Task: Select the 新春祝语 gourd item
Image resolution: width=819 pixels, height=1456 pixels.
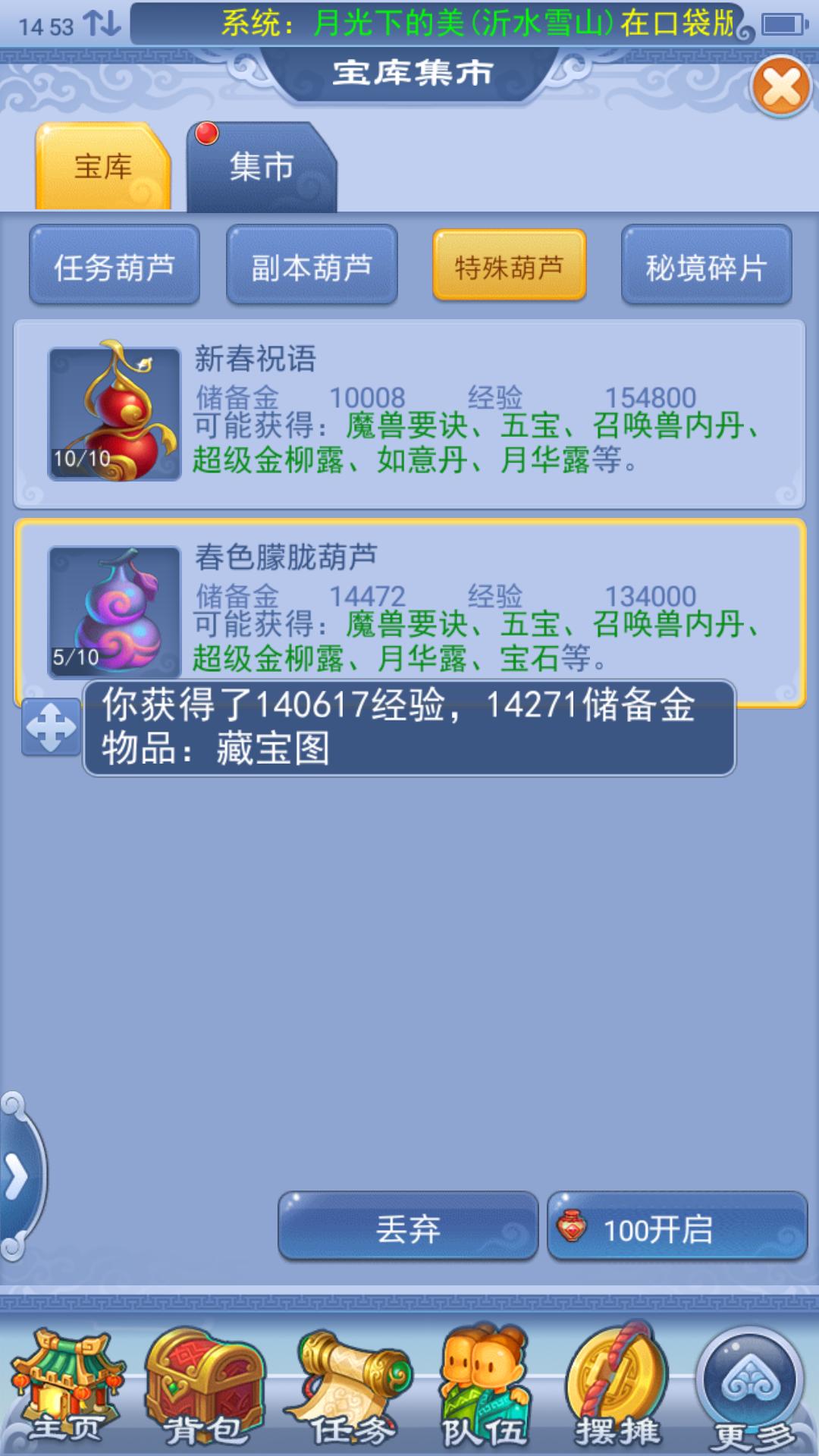Action: 409,413
